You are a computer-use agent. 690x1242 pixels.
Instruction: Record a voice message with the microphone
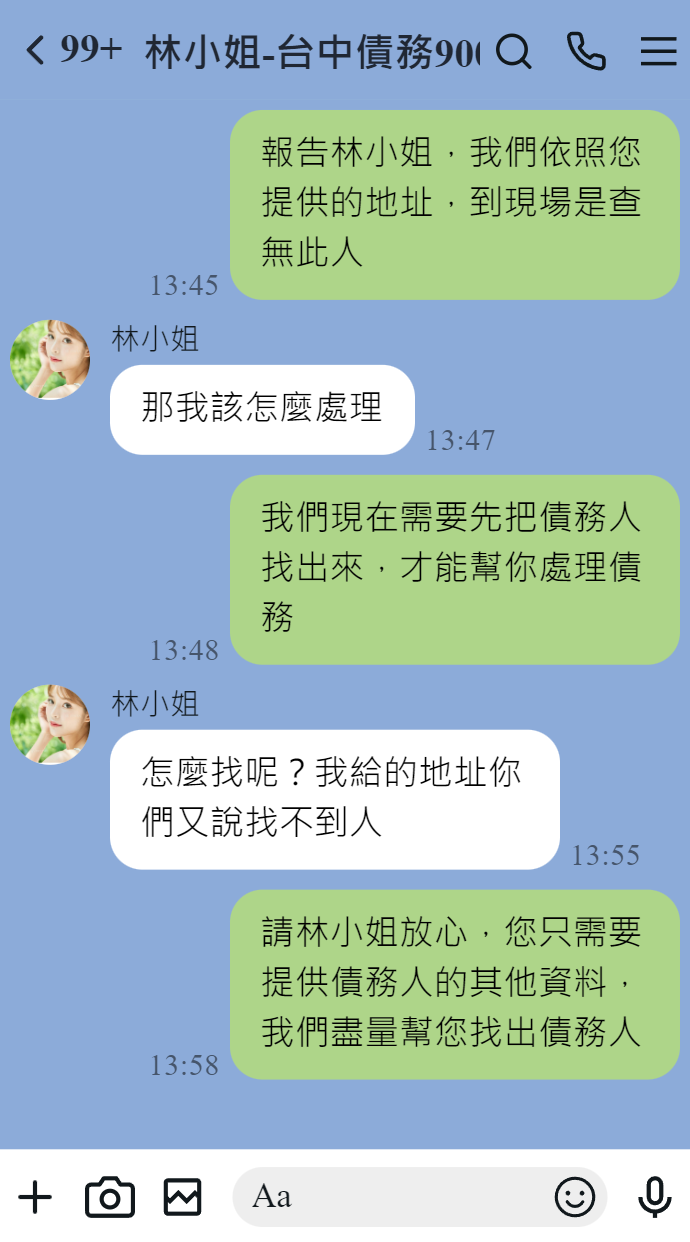[655, 1197]
